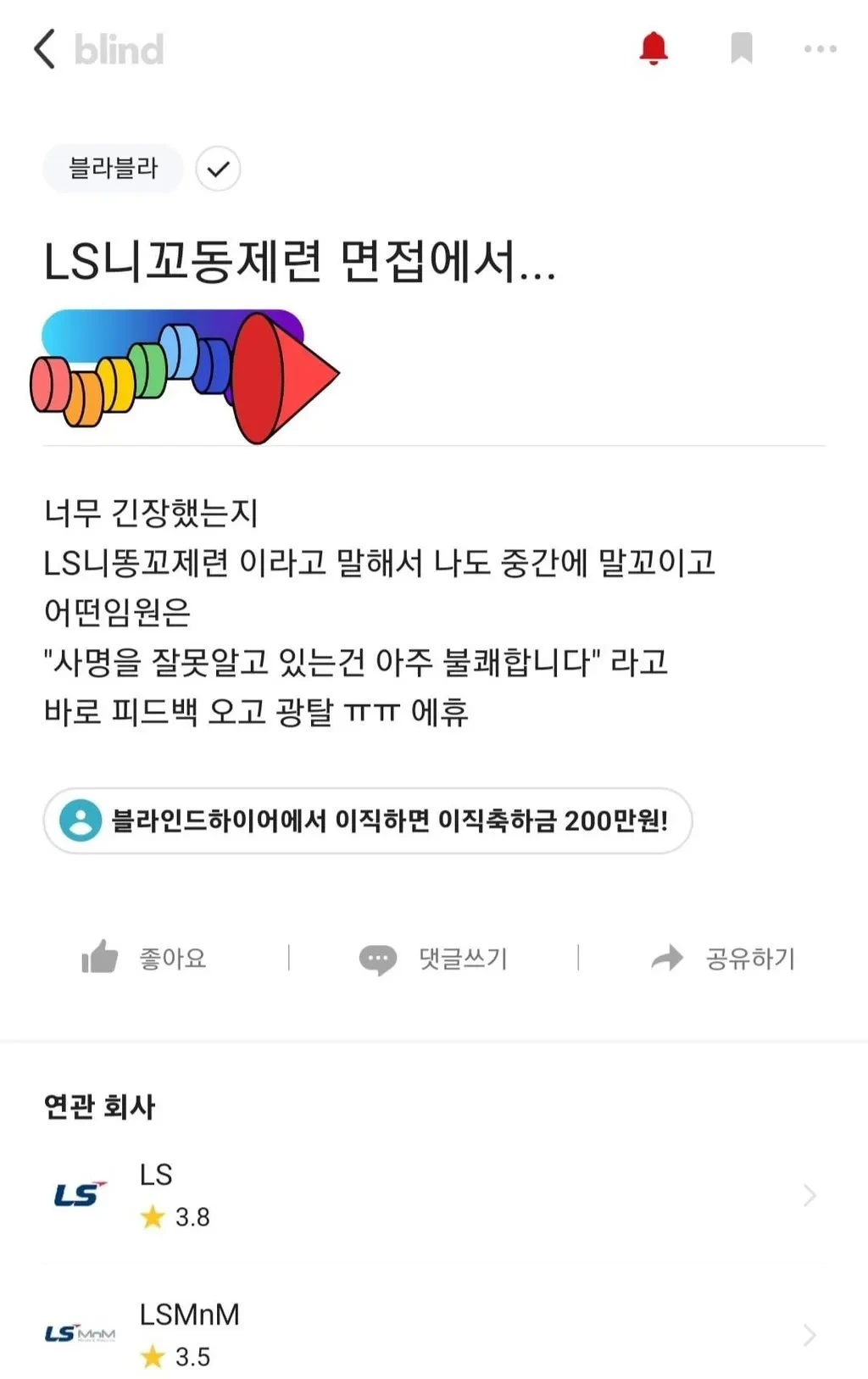Image resolution: width=868 pixels, height=1379 pixels.
Task: Go back with the back arrow
Action: [x=44, y=50]
